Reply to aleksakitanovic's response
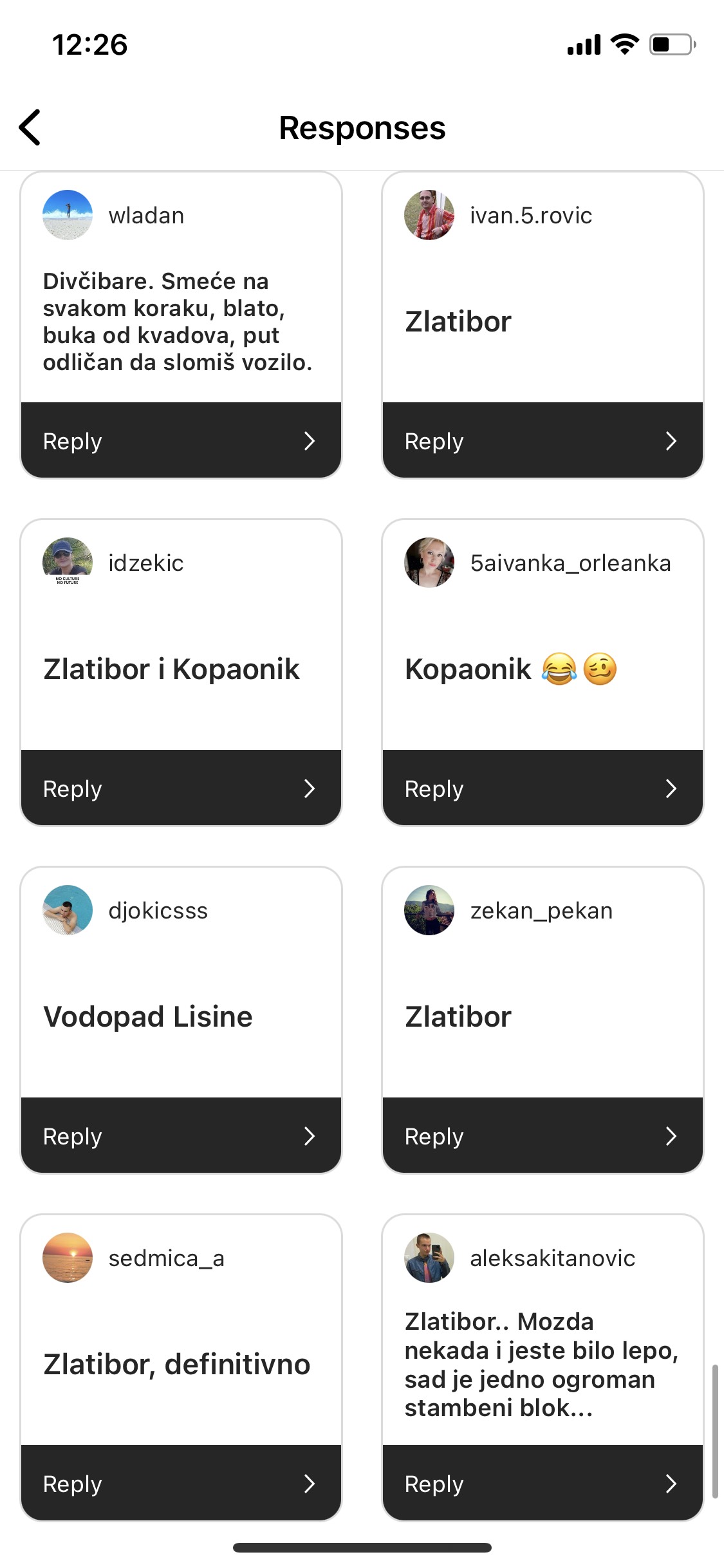 point(543,1484)
